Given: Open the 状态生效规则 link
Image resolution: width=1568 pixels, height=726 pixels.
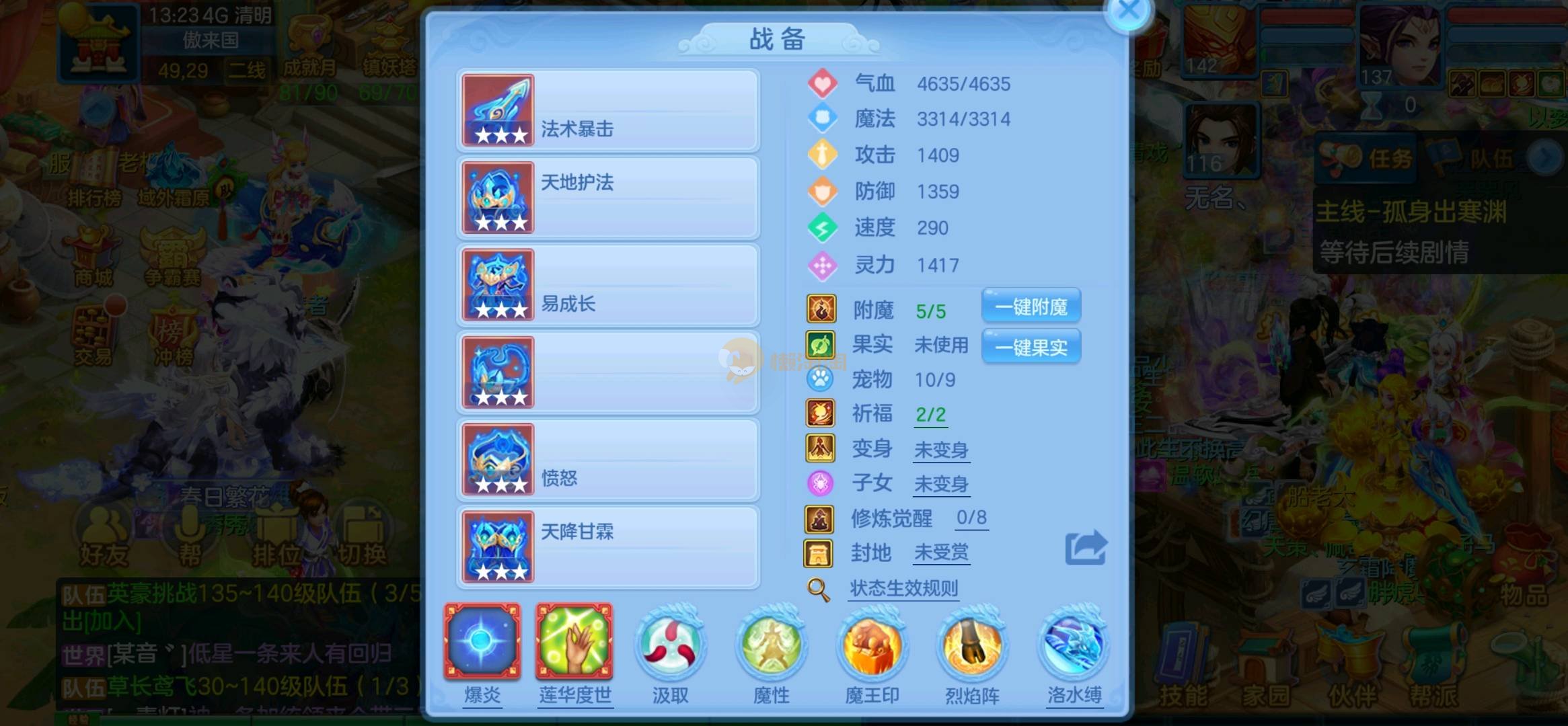Looking at the screenshot, I should (903, 589).
